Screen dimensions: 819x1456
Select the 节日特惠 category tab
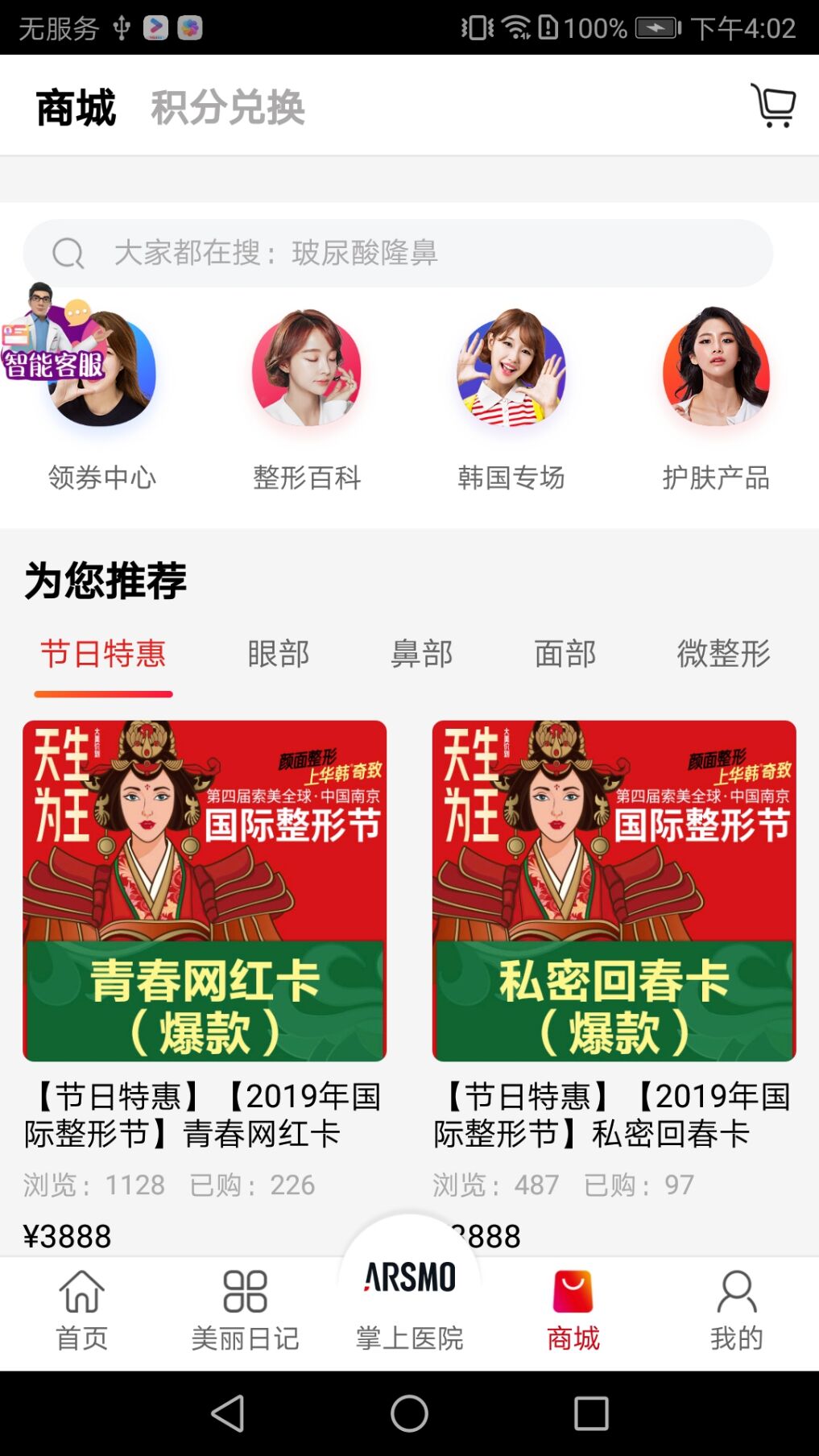[103, 654]
